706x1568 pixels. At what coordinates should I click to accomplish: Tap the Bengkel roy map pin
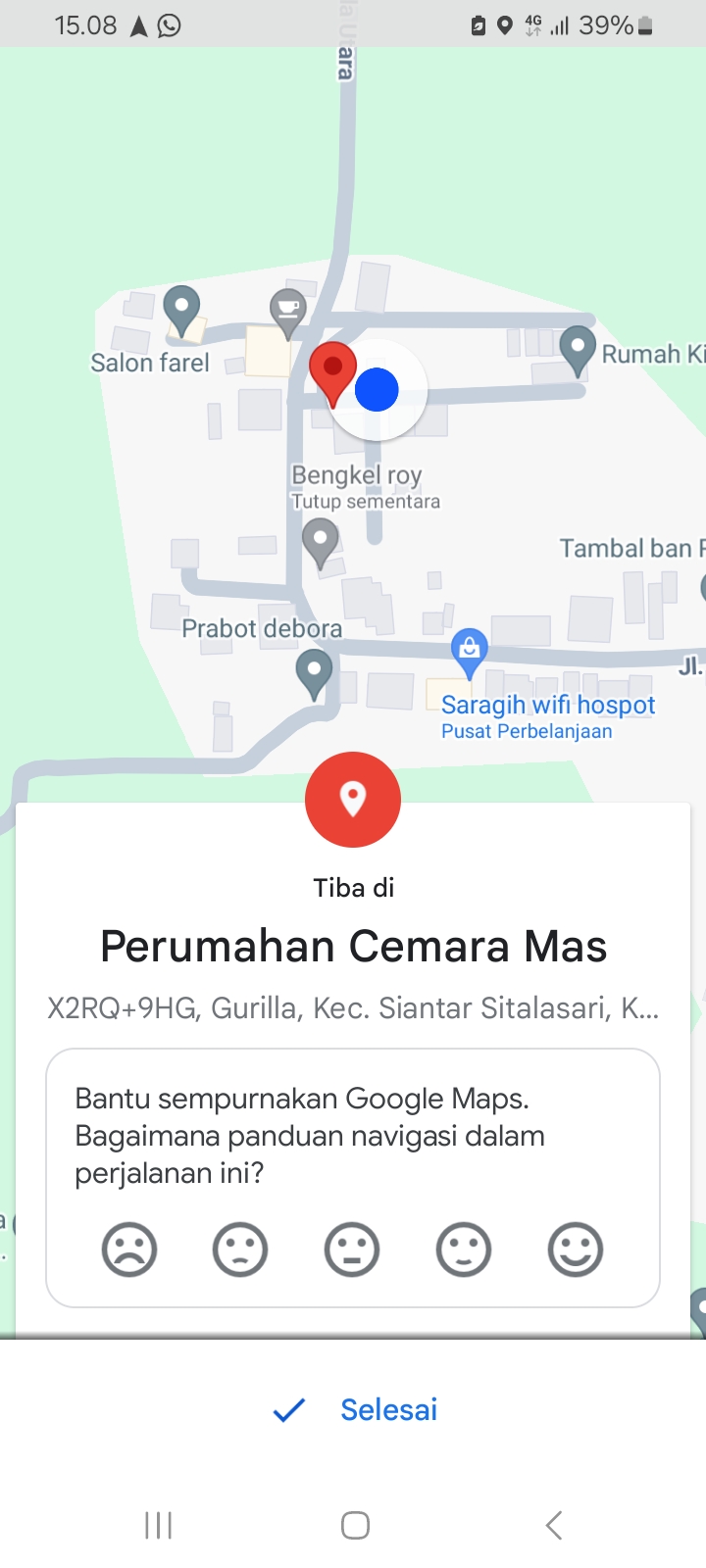[320, 540]
